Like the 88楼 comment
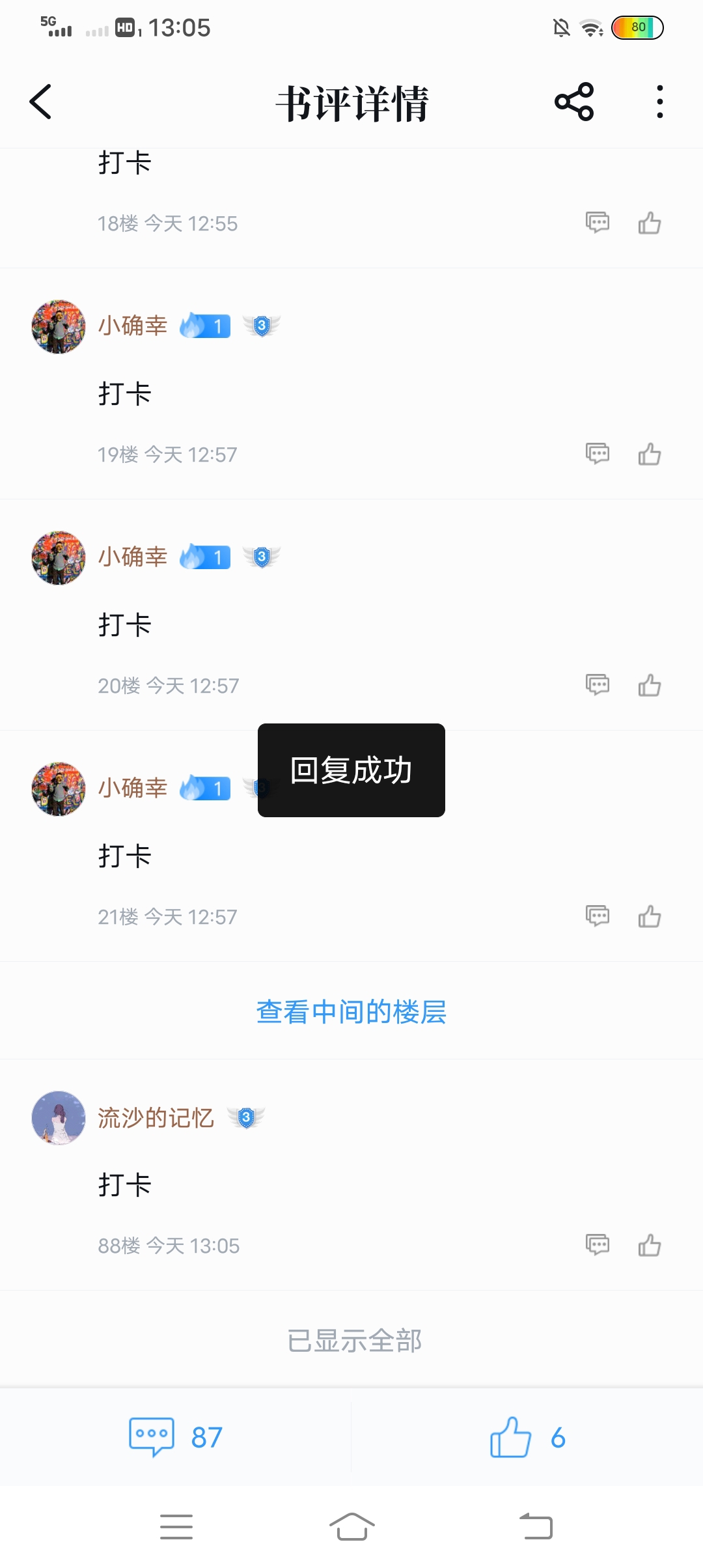The height and width of the screenshot is (1568, 703). tap(650, 1245)
